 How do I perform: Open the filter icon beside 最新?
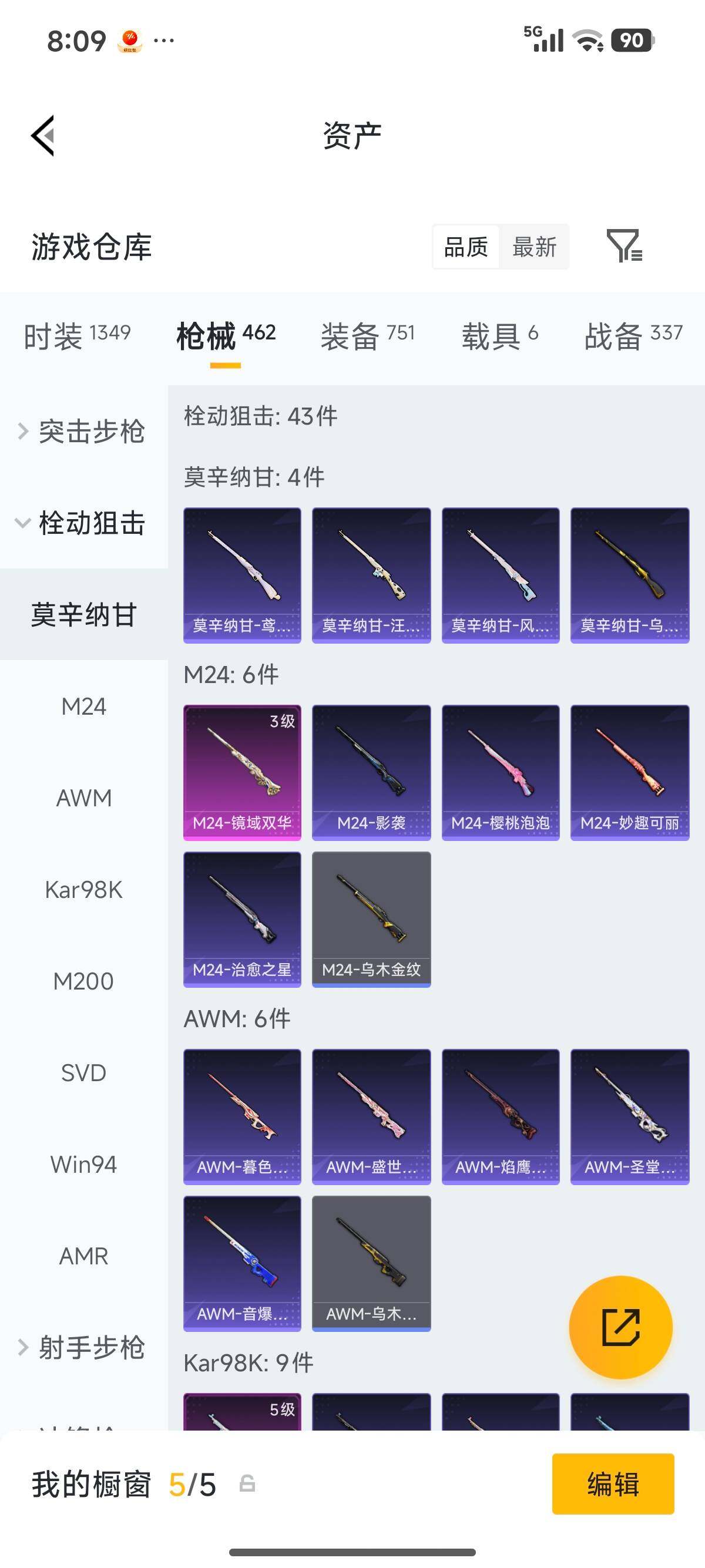coord(624,246)
